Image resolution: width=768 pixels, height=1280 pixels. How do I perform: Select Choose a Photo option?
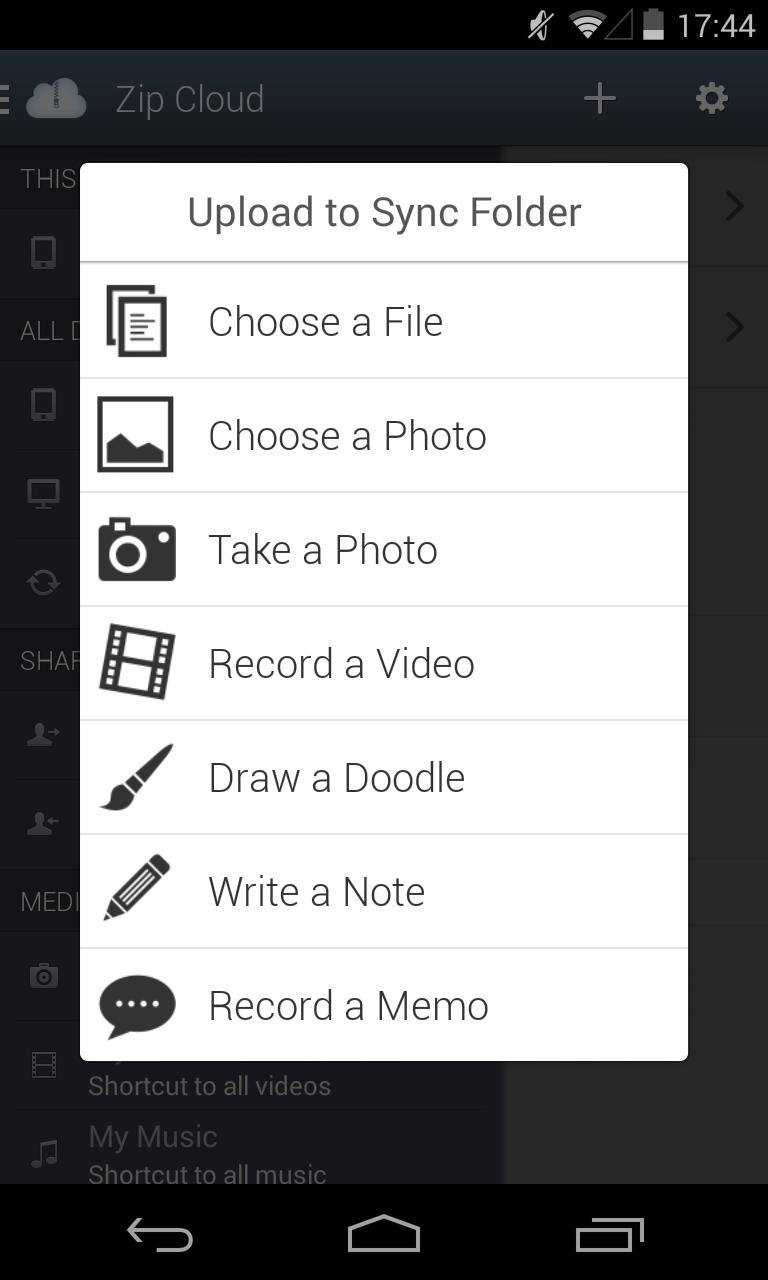click(383, 436)
